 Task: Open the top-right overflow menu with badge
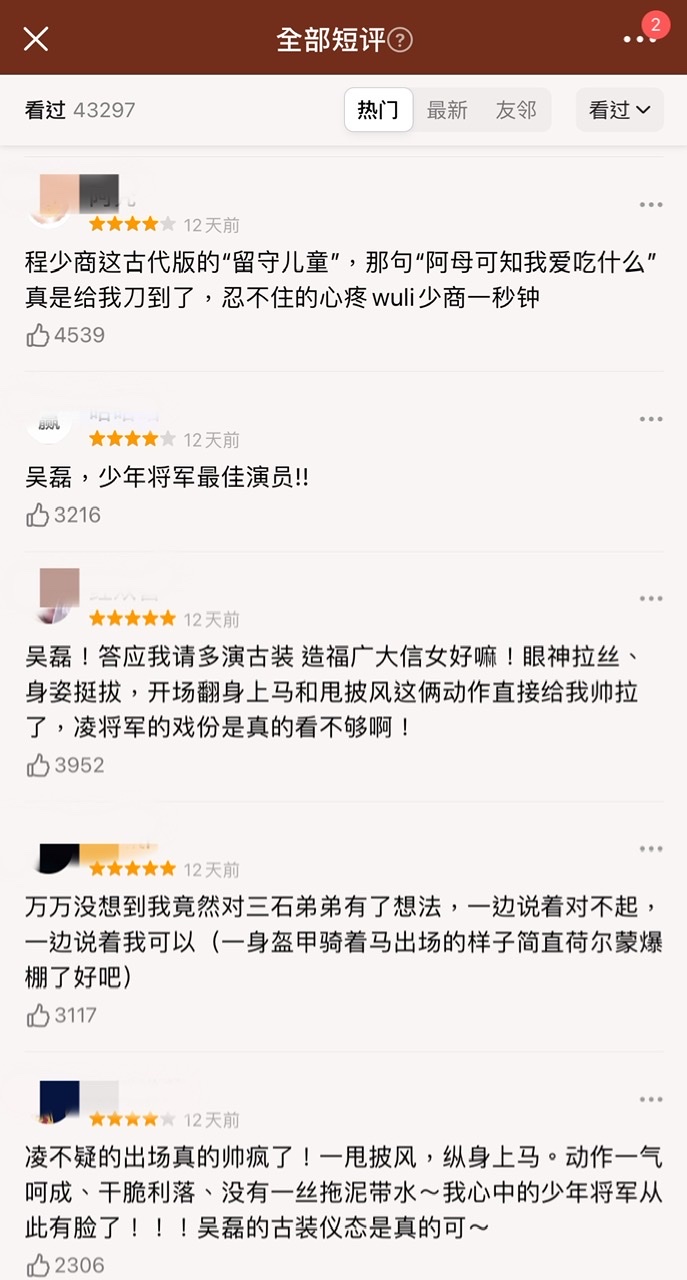(639, 39)
